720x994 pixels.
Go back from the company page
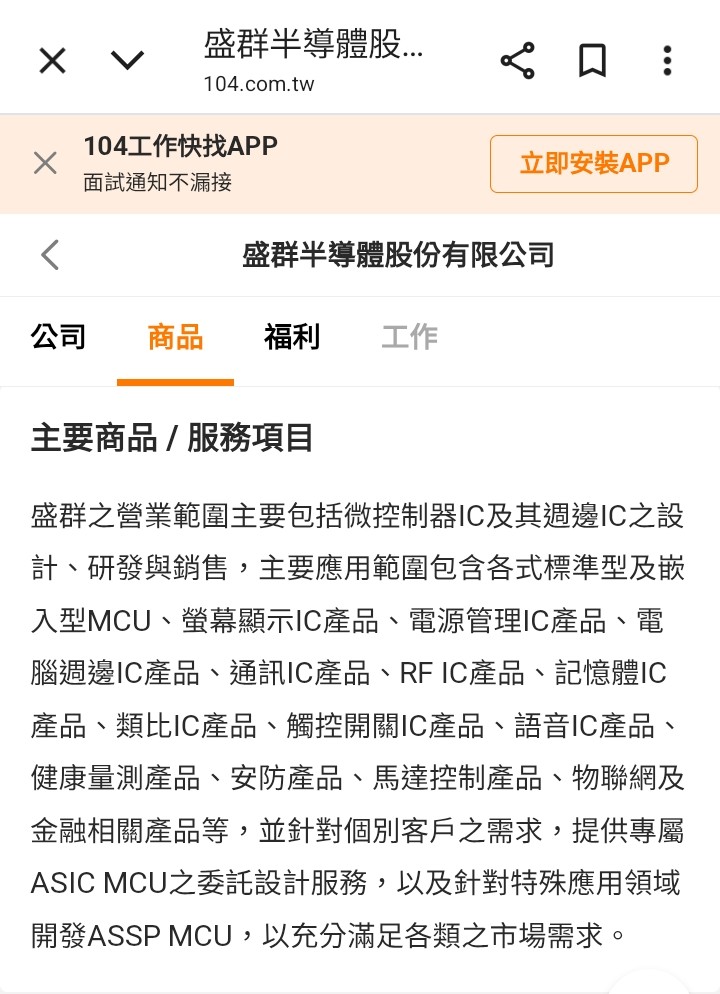pos(50,255)
